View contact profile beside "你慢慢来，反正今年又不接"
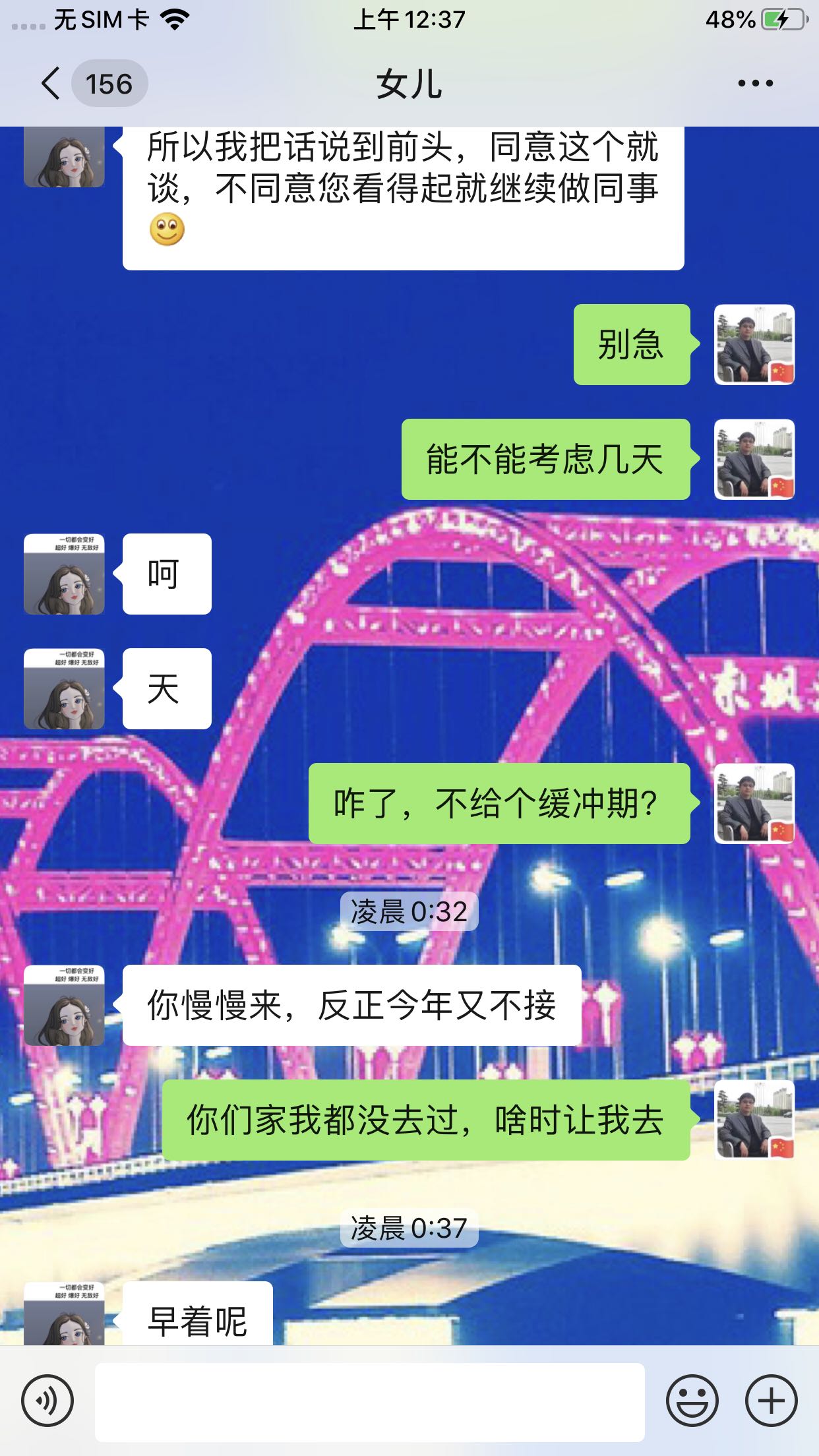Viewport: 819px width, 1456px height. [64, 1006]
